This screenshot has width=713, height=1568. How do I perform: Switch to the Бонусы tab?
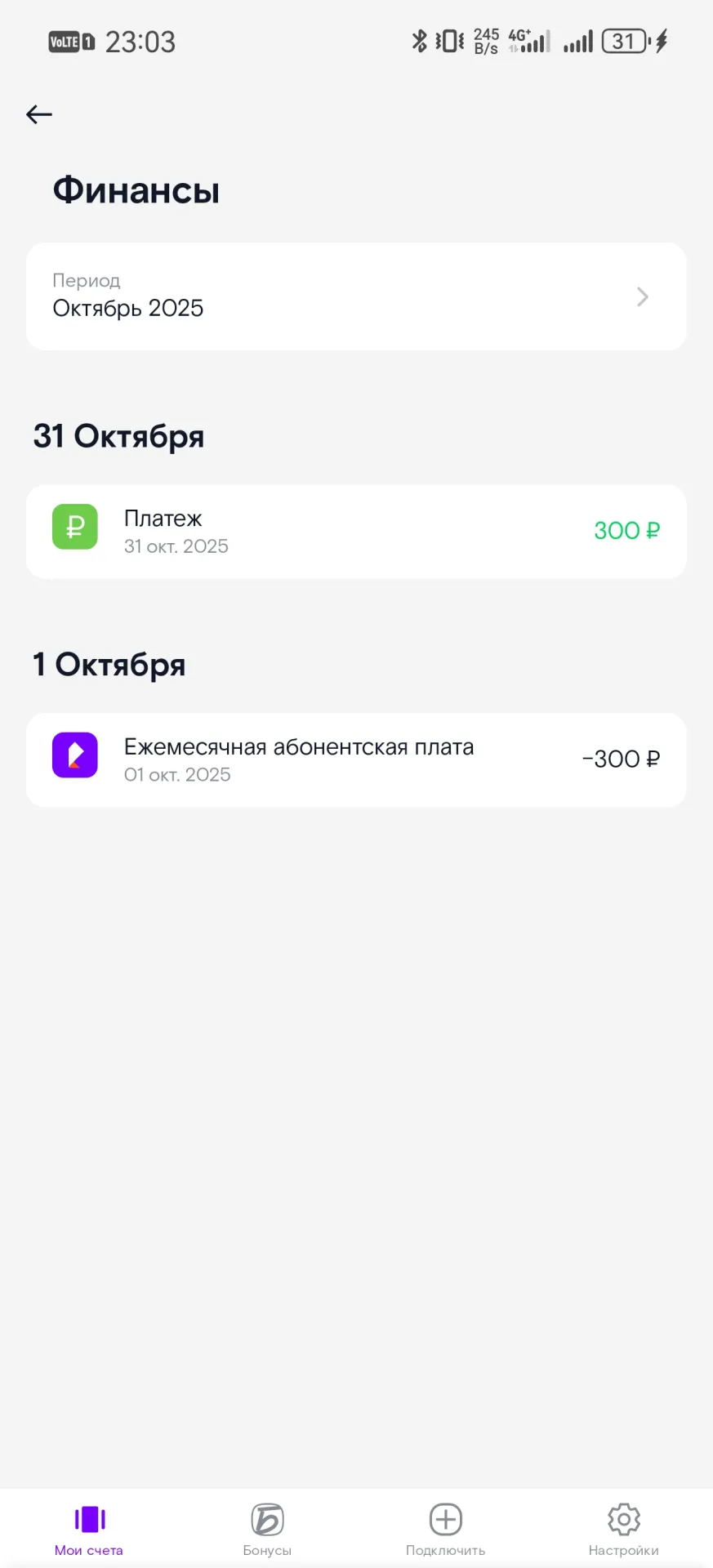(x=267, y=1529)
